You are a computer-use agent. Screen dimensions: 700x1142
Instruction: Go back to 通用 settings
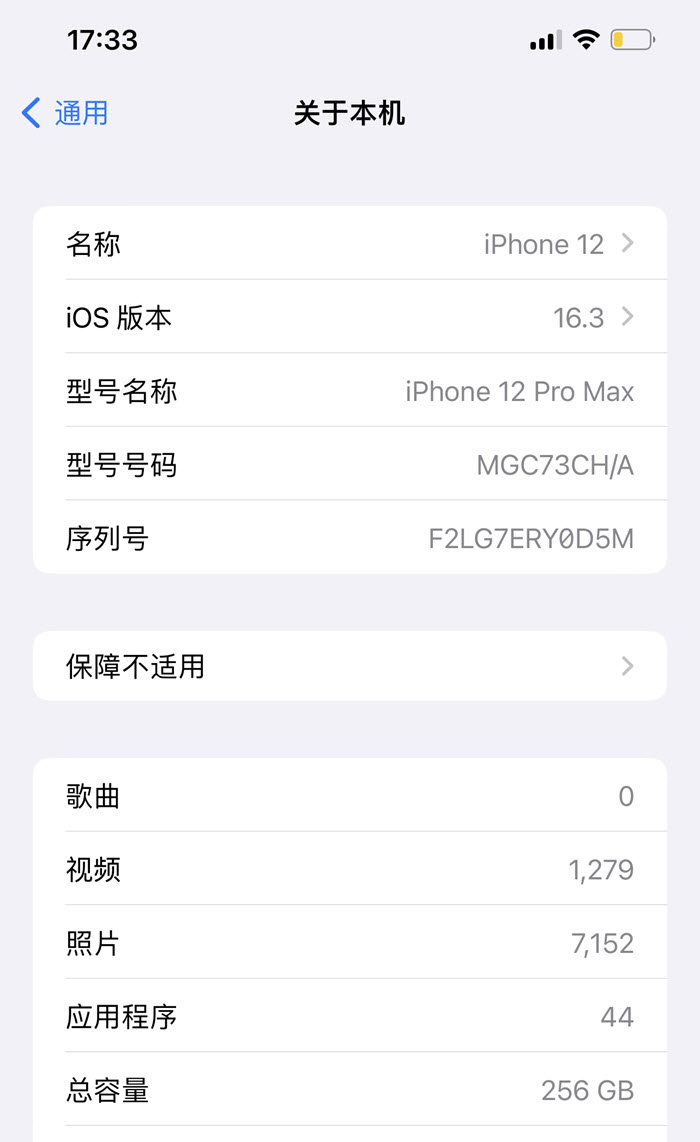(x=65, y=113)
